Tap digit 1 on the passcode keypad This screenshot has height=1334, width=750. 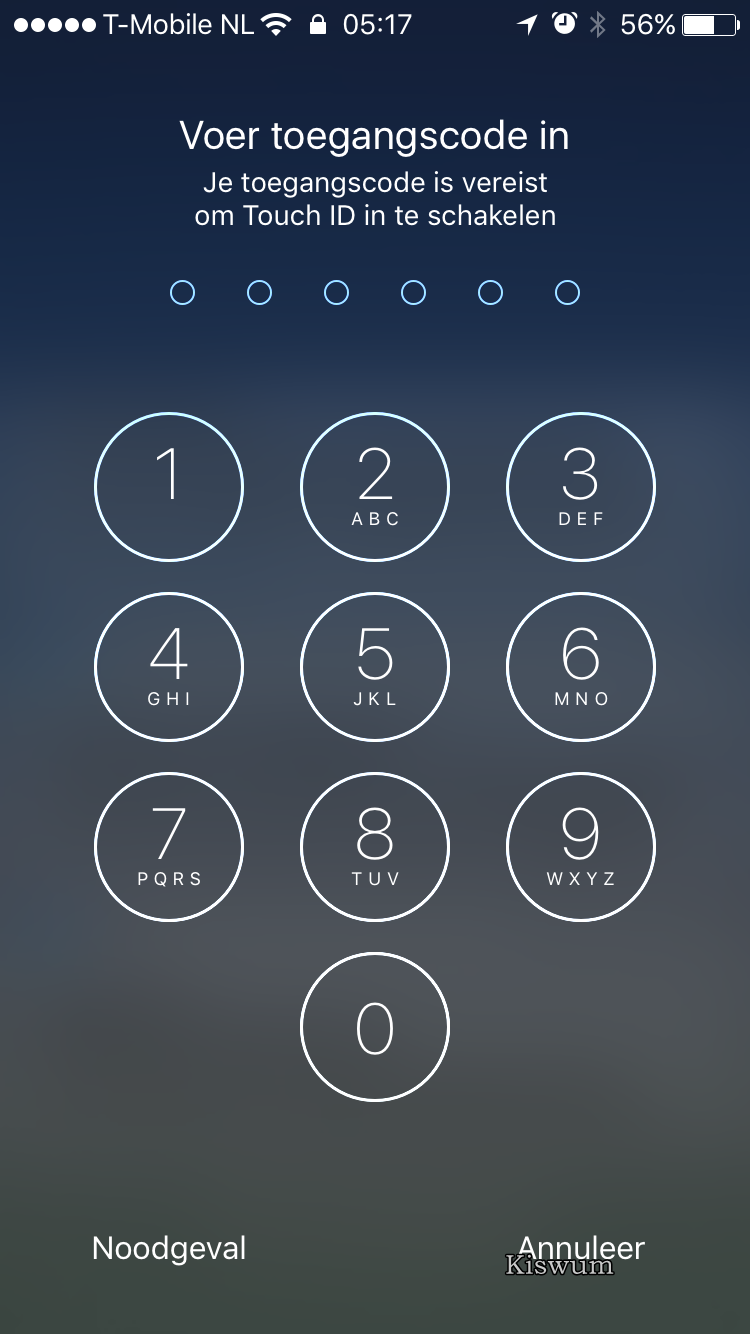coord(169,487)
